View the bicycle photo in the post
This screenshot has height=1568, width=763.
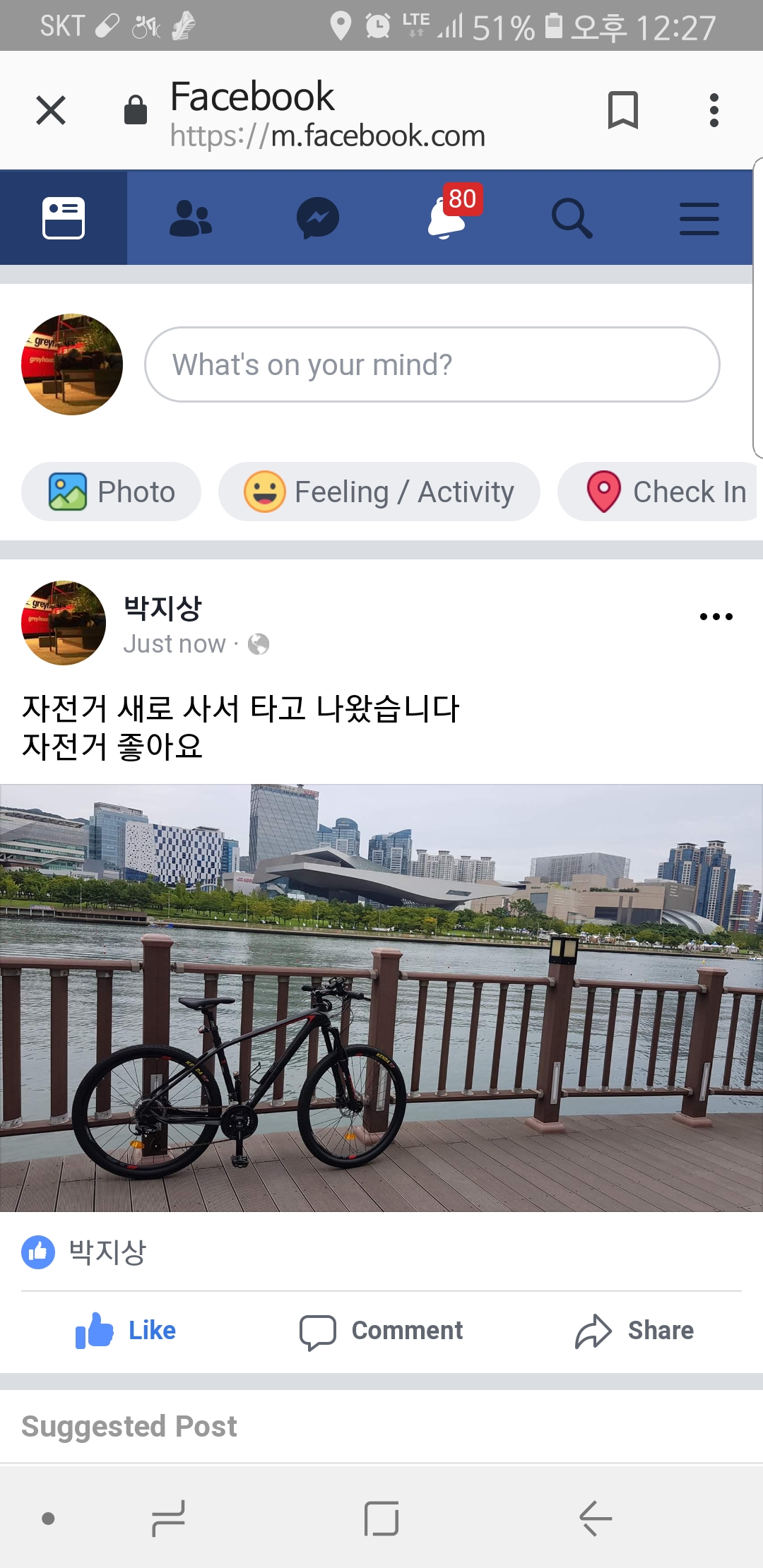click(x=381, y=997)
